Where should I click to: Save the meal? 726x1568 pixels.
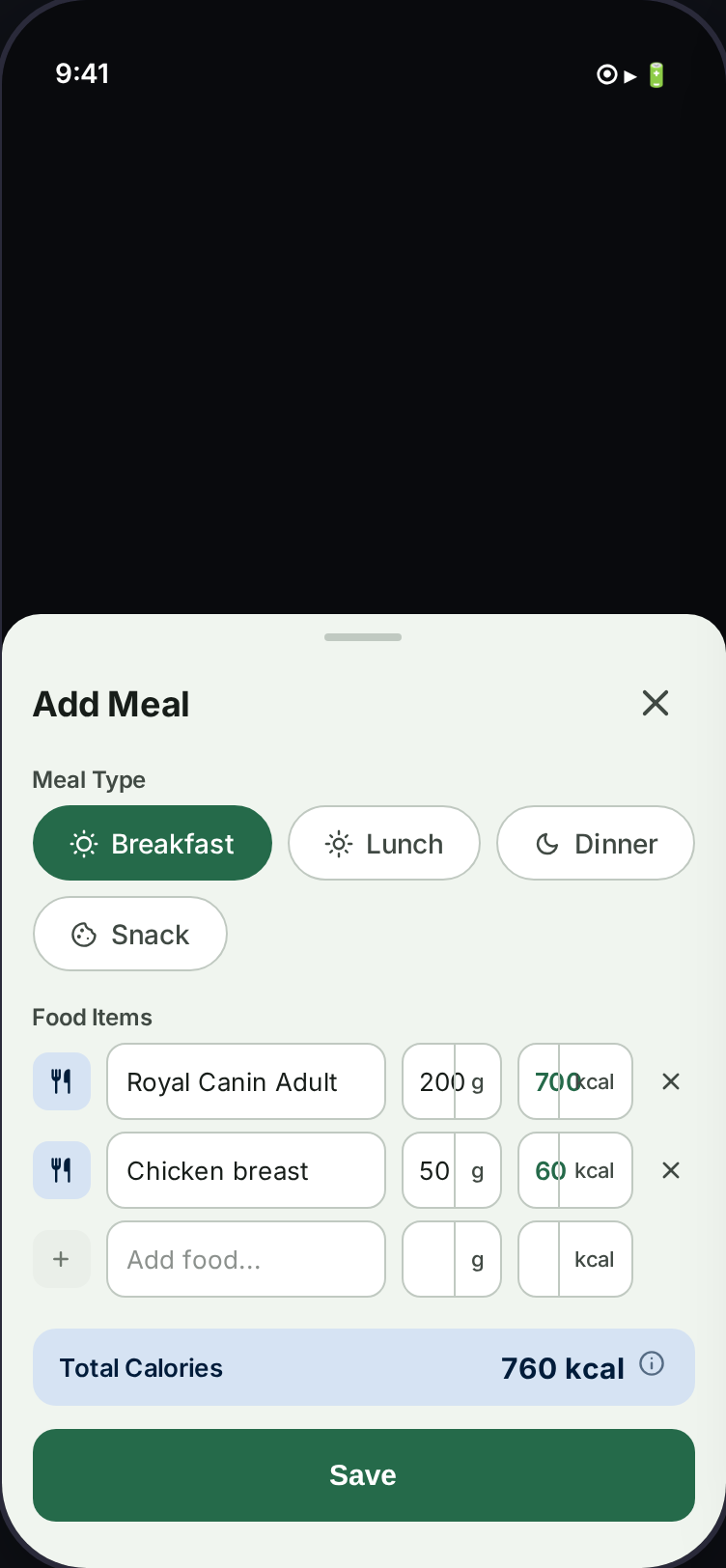363,1474
